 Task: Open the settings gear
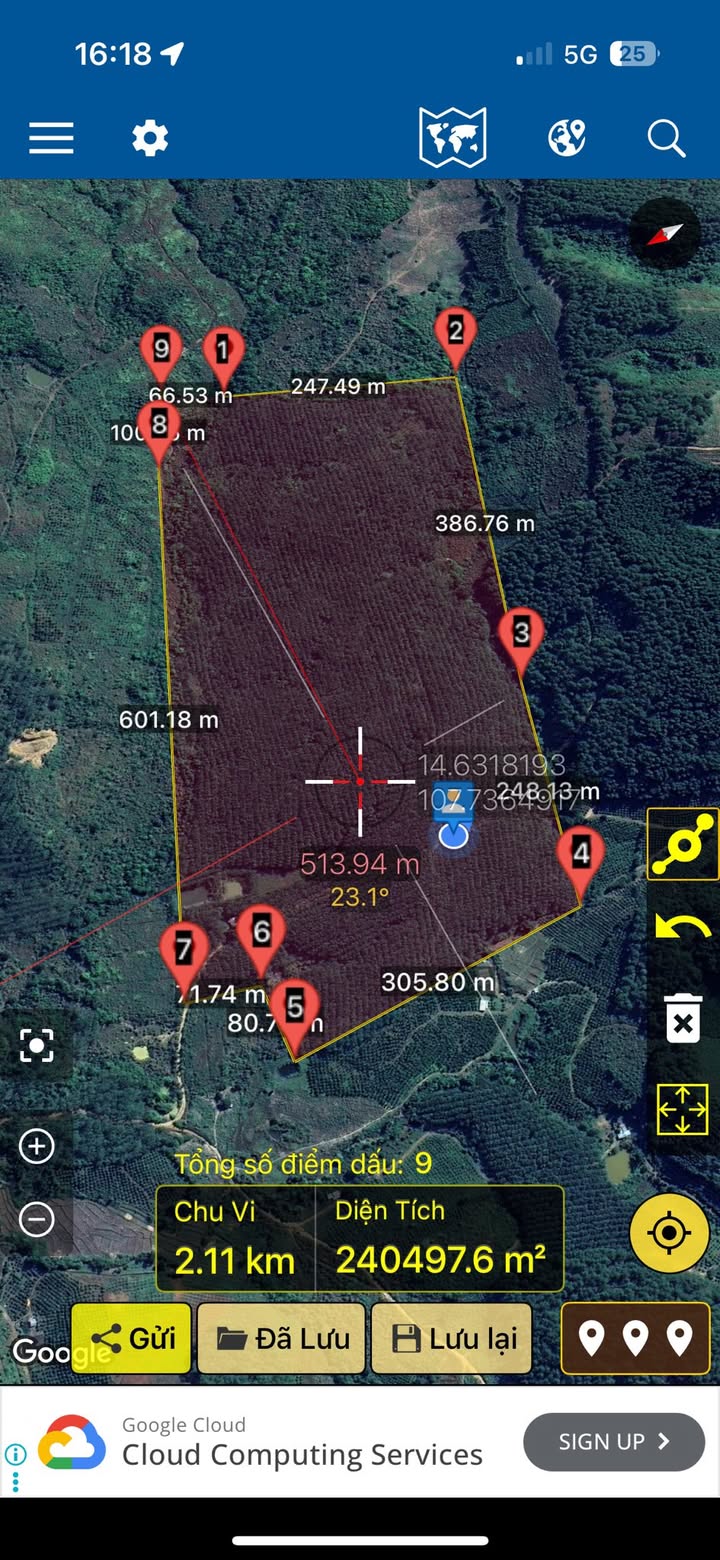[150, 138]
